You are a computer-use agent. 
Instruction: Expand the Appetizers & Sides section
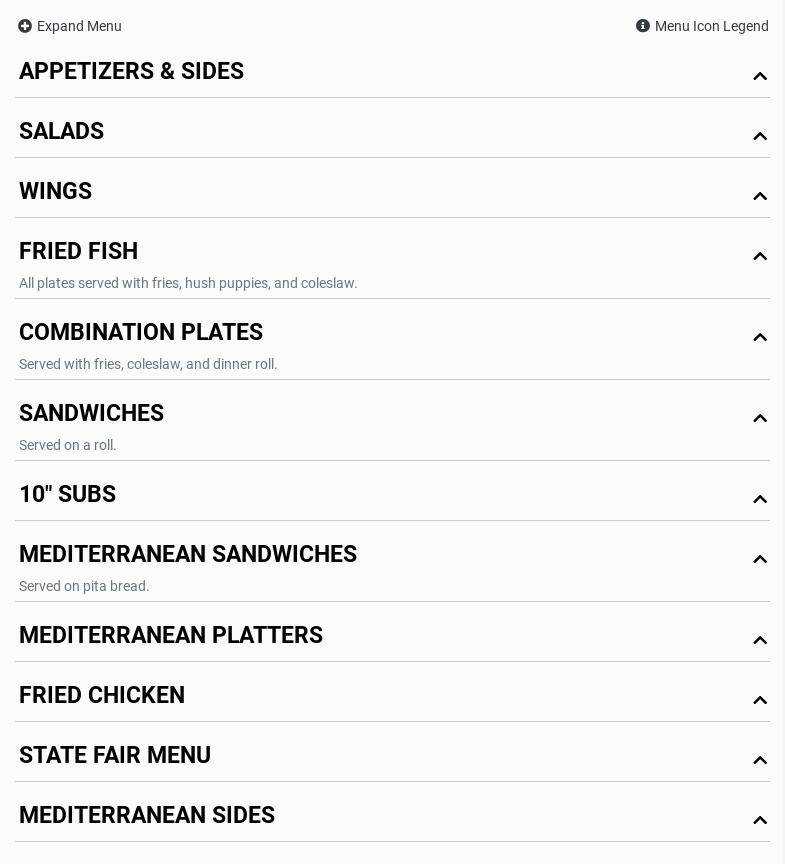131,72
